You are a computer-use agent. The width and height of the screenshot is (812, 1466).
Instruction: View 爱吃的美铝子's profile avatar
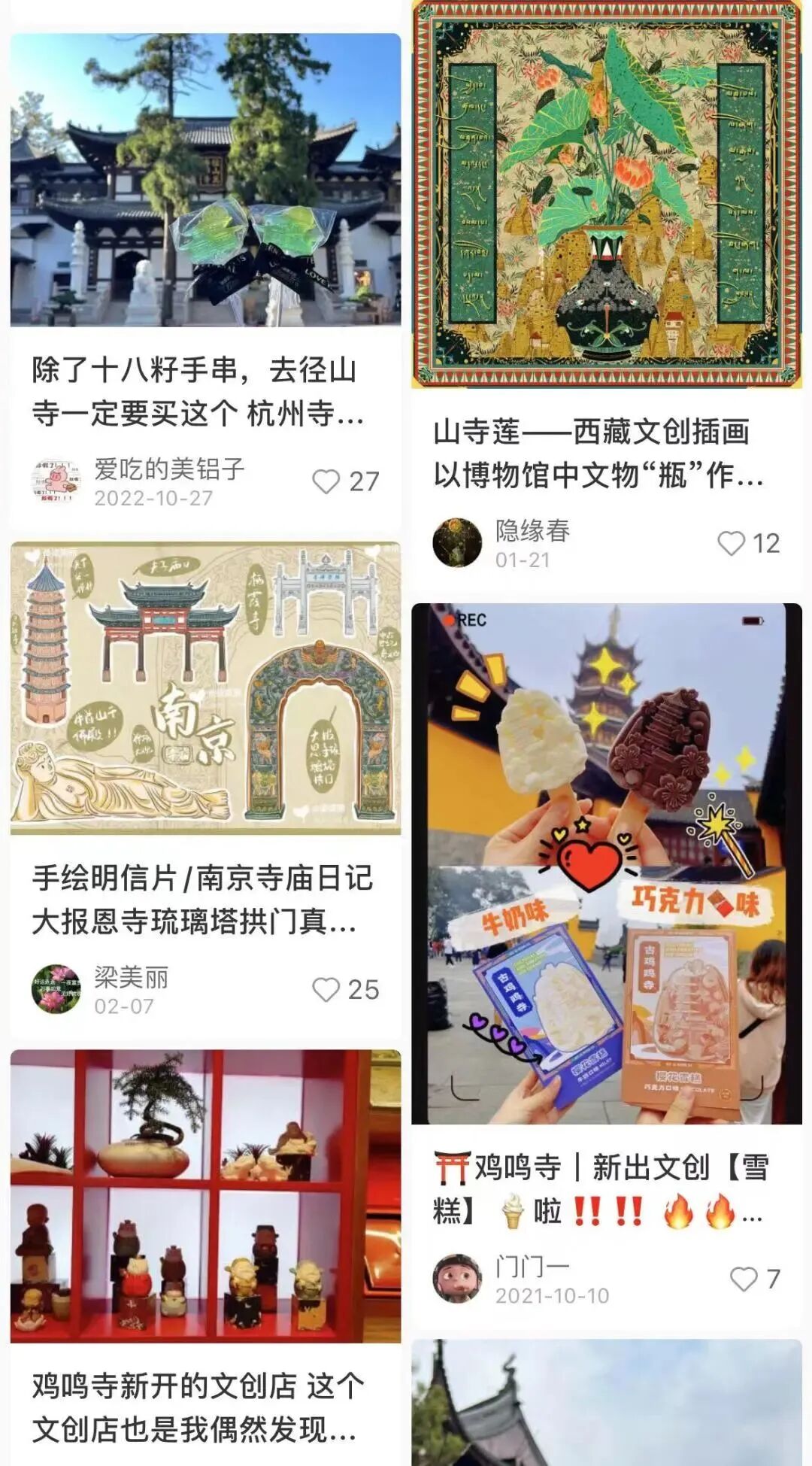56,481
